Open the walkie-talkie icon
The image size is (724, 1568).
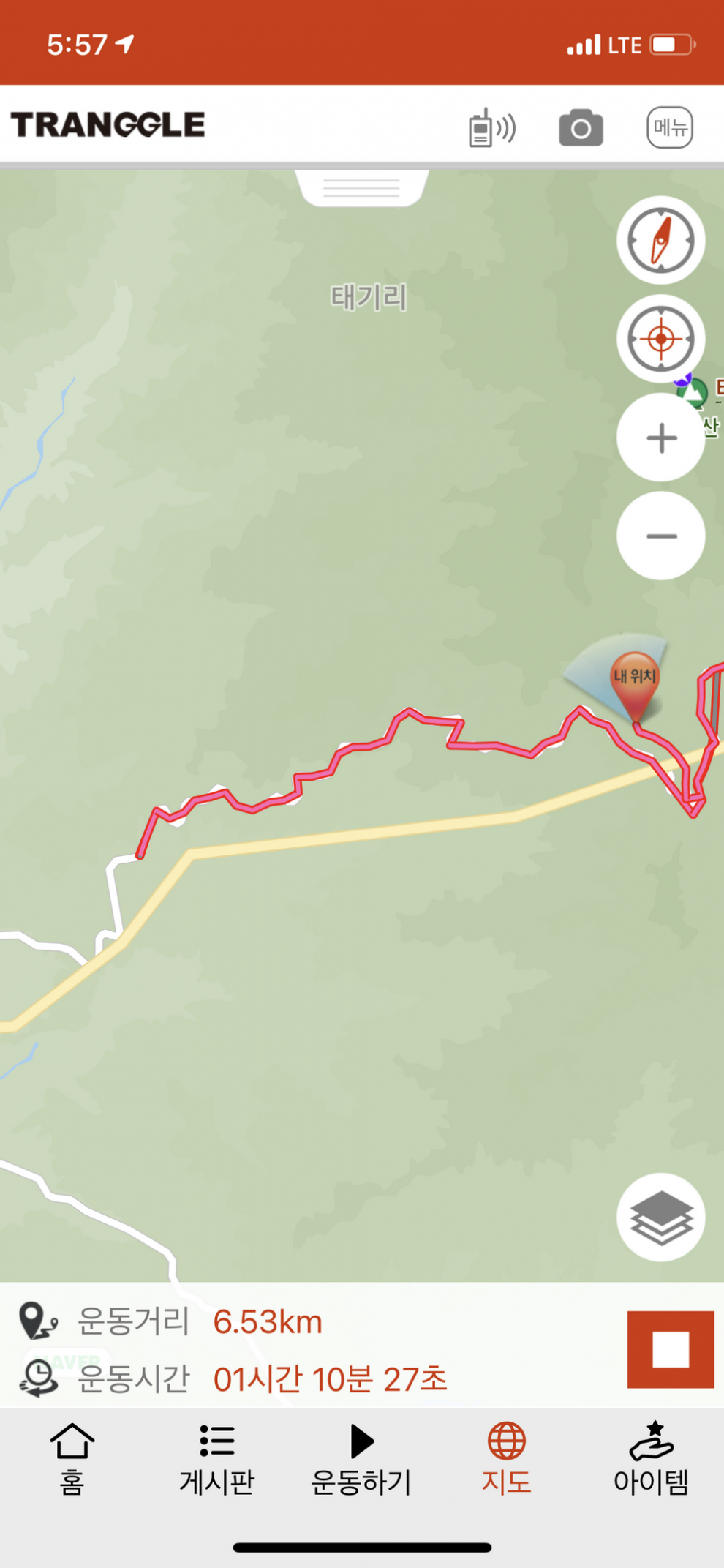coord(491,128)
